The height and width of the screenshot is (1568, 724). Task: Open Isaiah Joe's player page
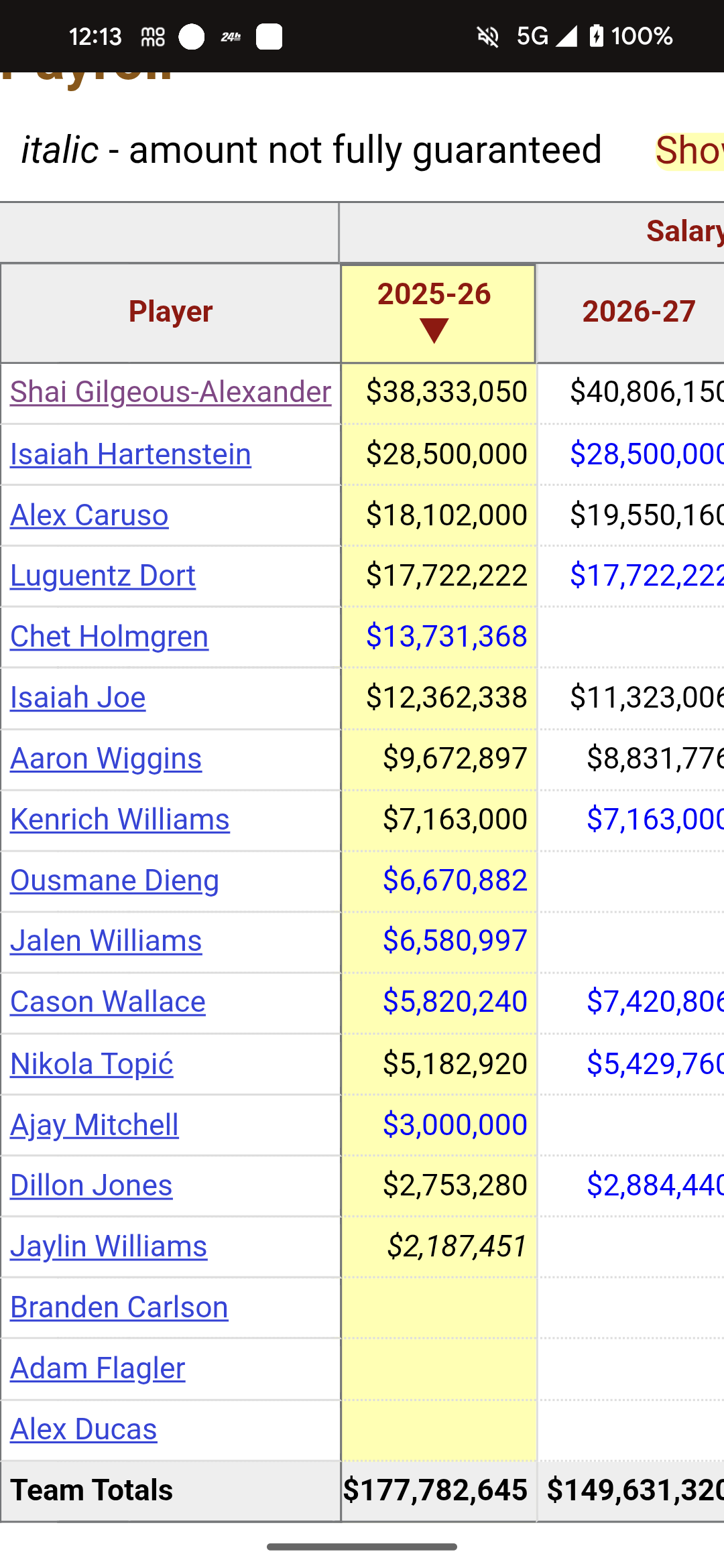[x=78, y=698]
